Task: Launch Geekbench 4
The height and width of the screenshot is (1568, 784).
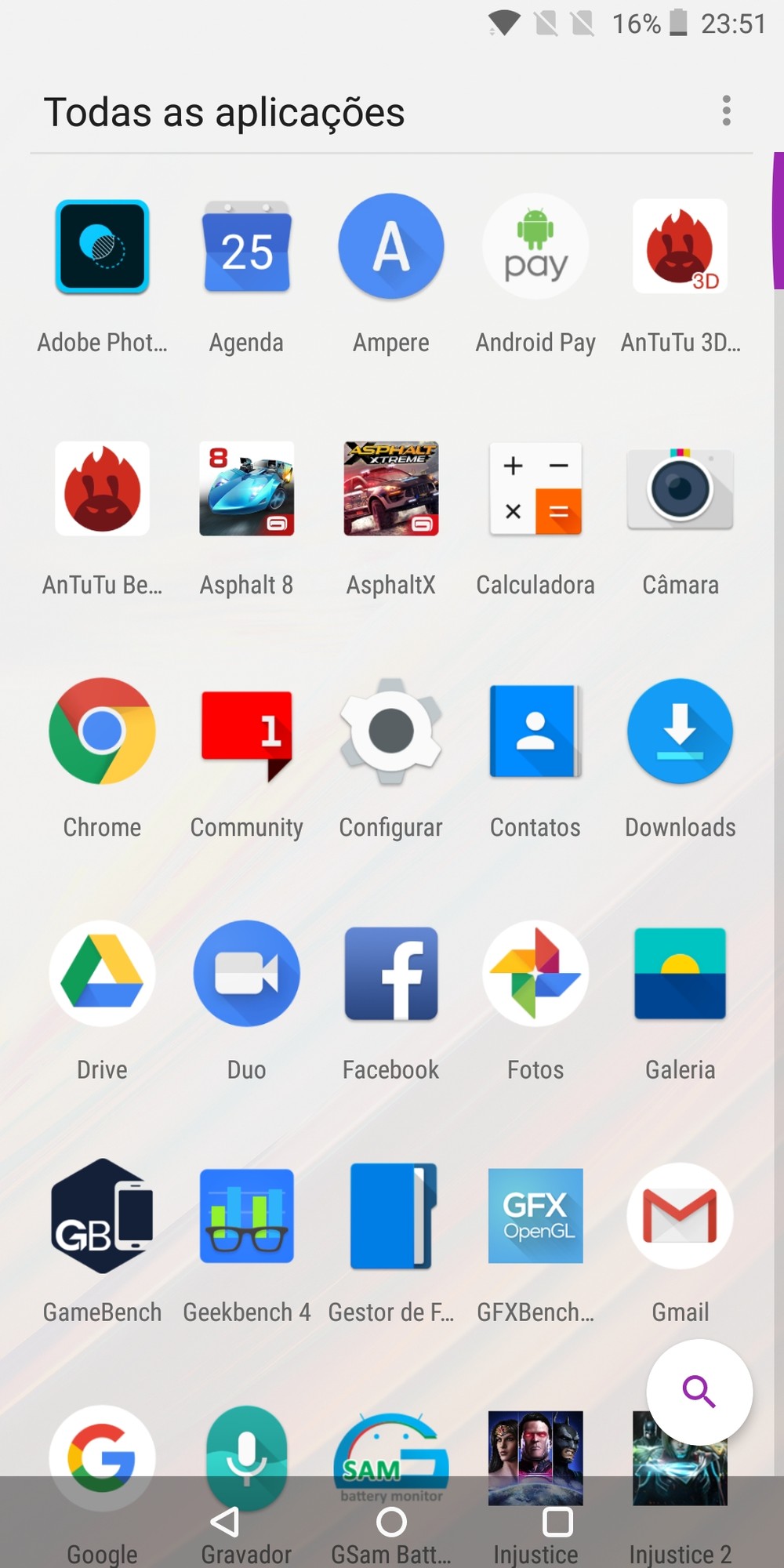Action: pos(246,1216)
